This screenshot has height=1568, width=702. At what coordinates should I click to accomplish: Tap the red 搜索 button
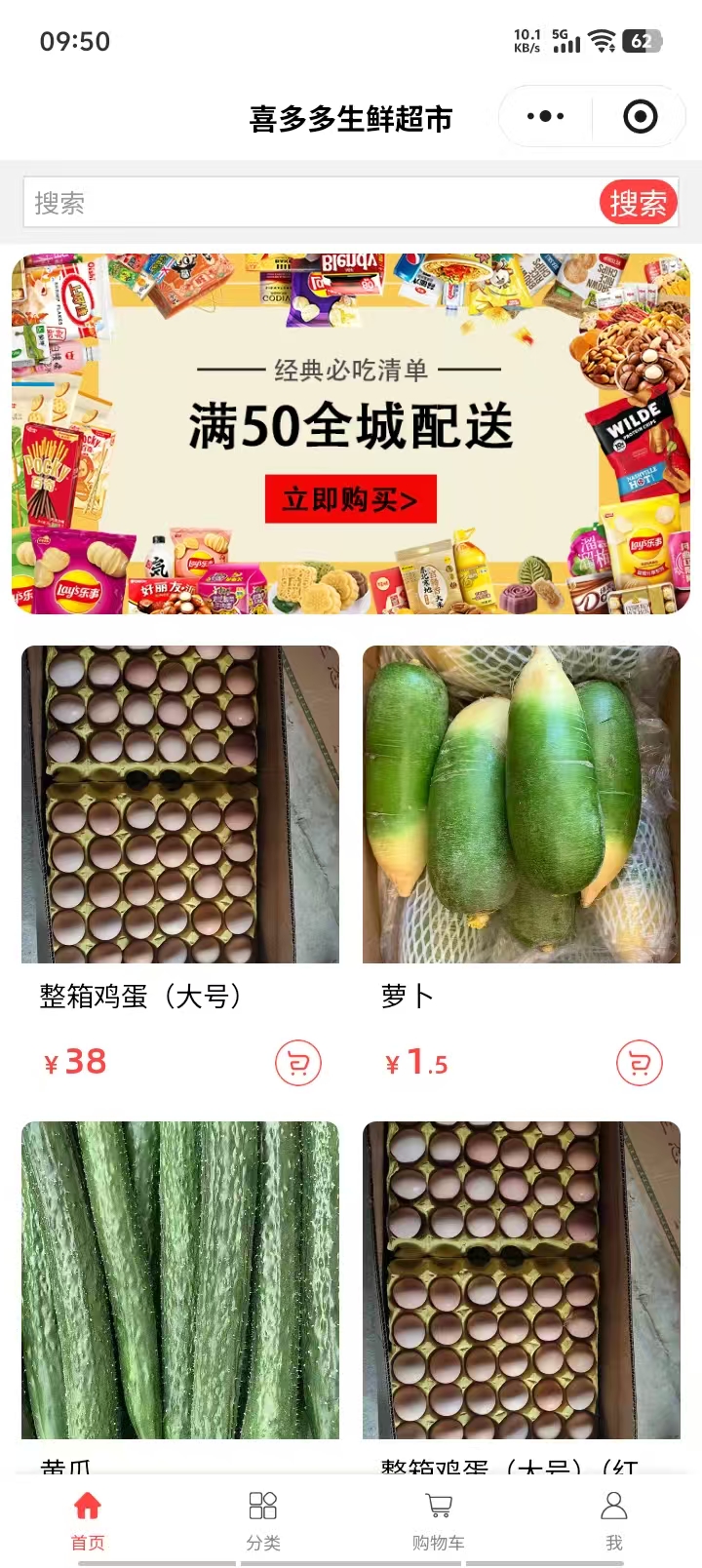pos(638,203)
